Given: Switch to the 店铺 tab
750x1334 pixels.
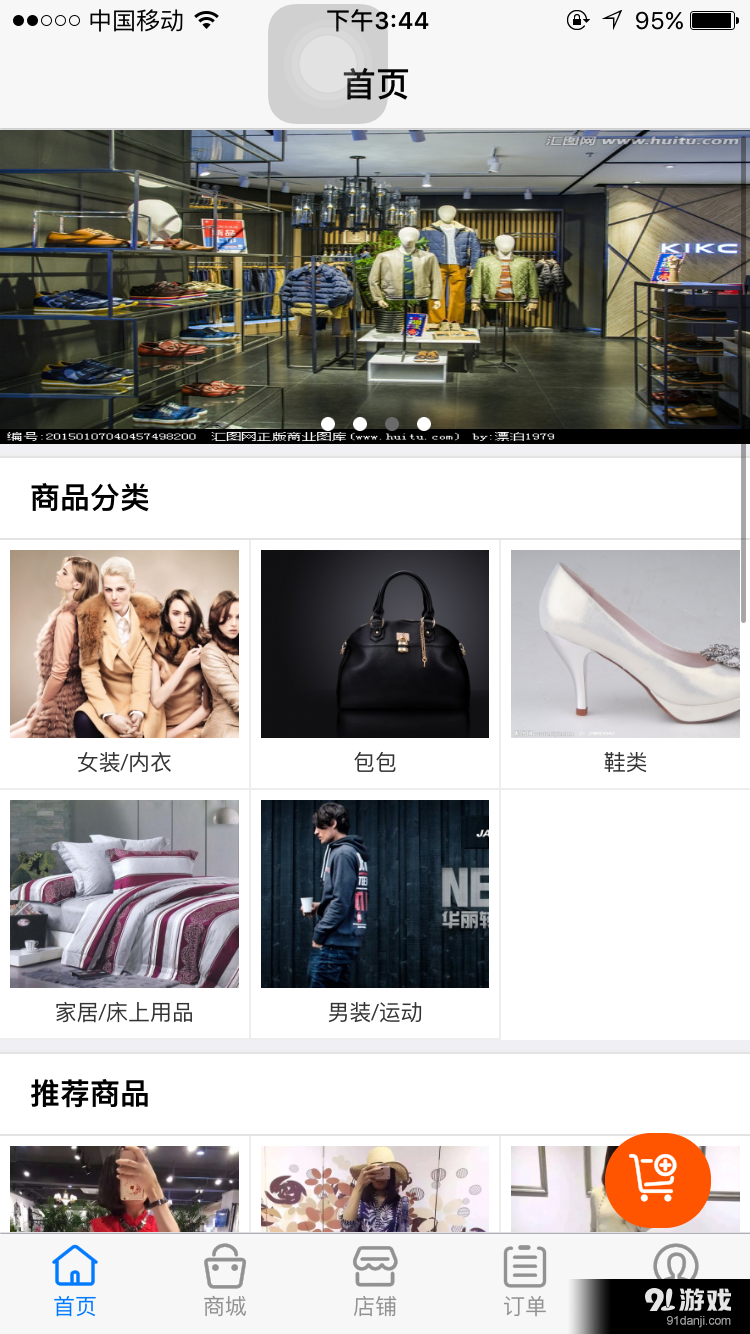Looking at the screenshot, I should (375, 1281).
